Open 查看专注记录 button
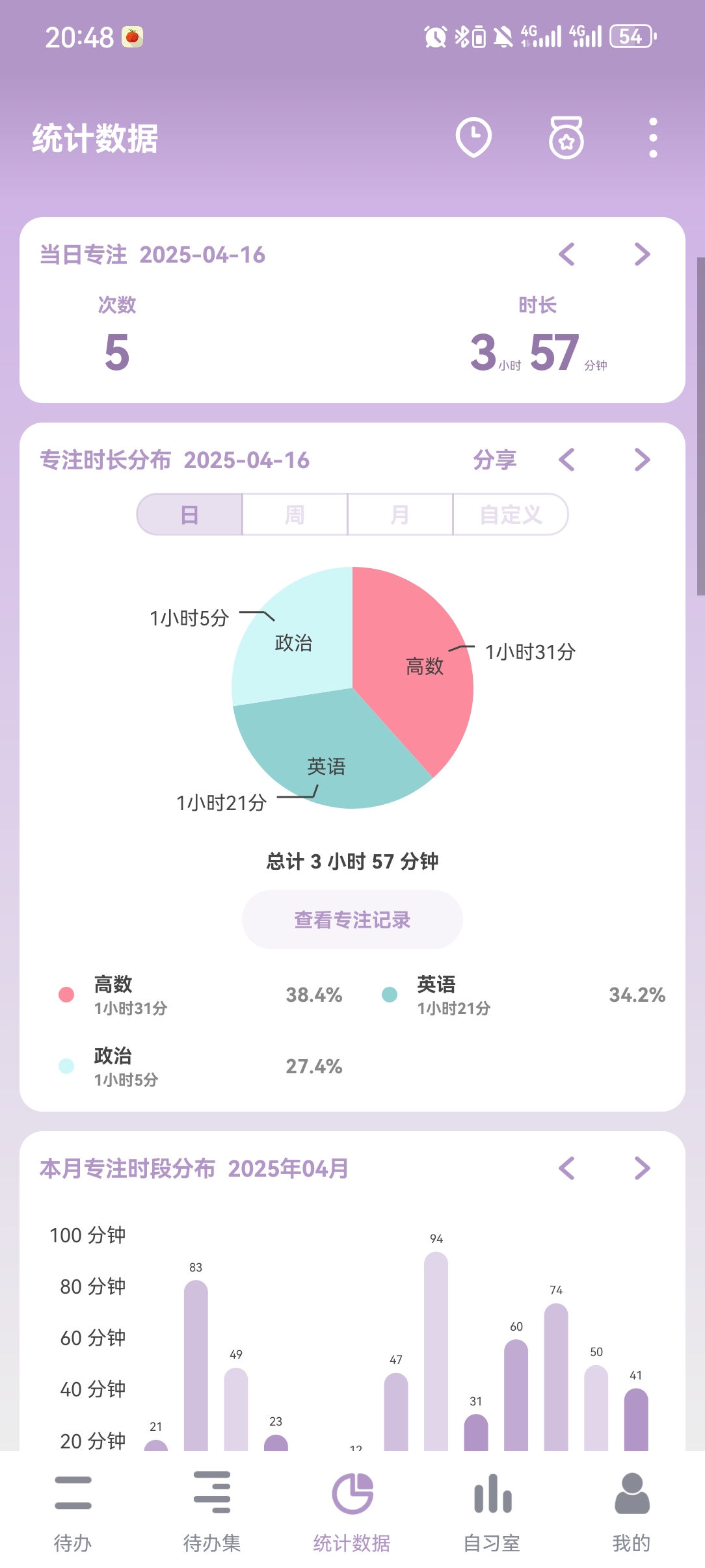This screenshot has height=1568, width=705. click(x=352, y=919)
